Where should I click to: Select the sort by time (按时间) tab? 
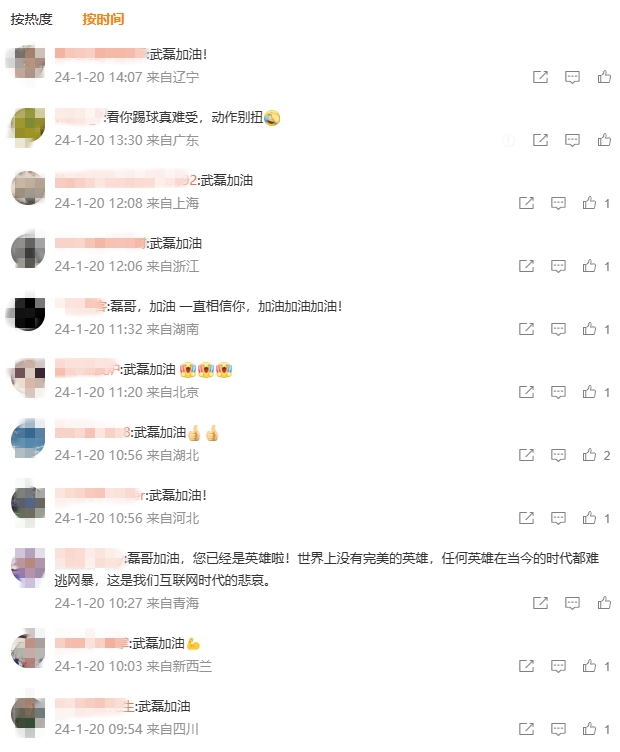coord(103,19)
